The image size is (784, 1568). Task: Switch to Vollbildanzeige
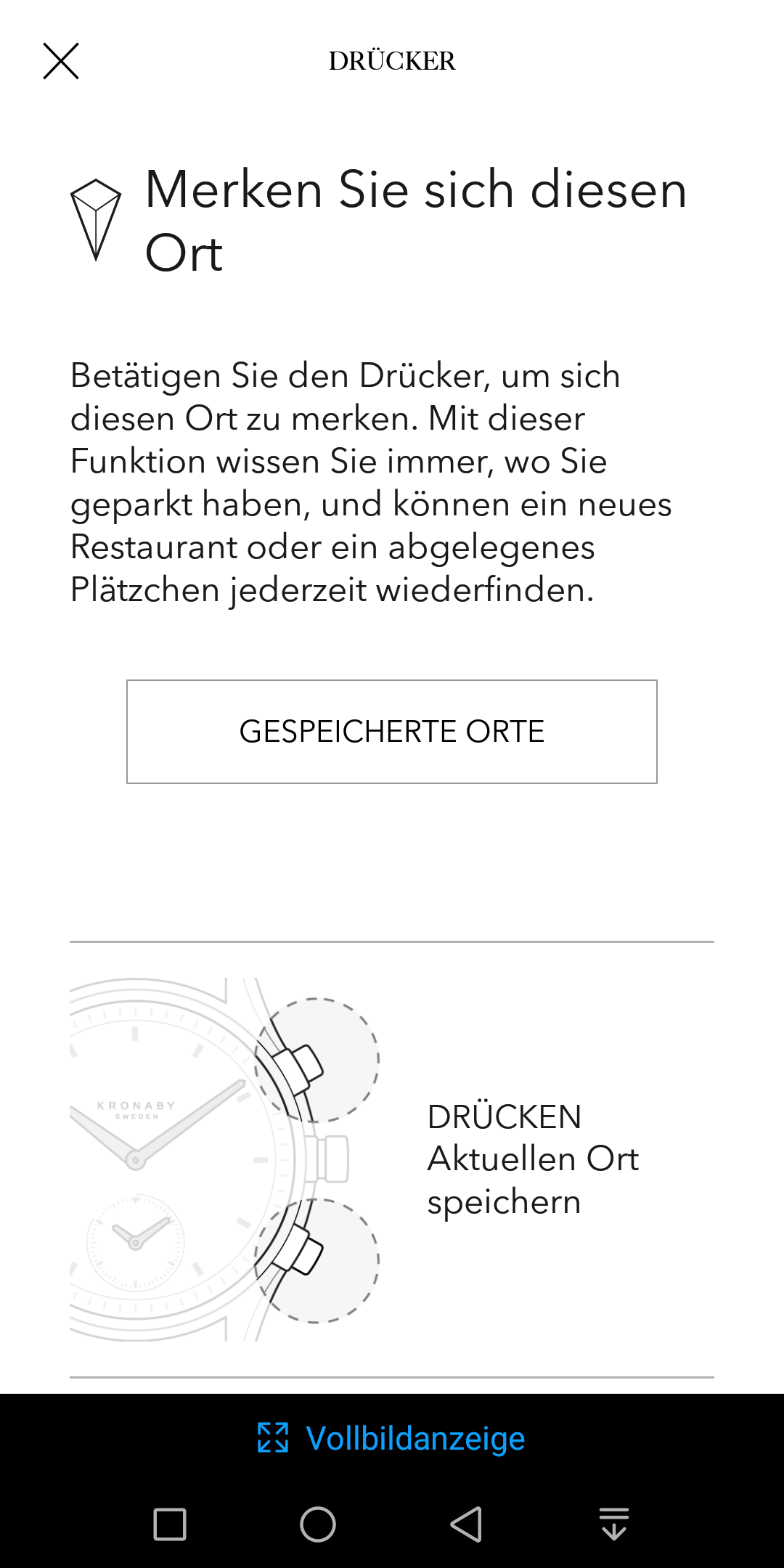[392, 1438]
